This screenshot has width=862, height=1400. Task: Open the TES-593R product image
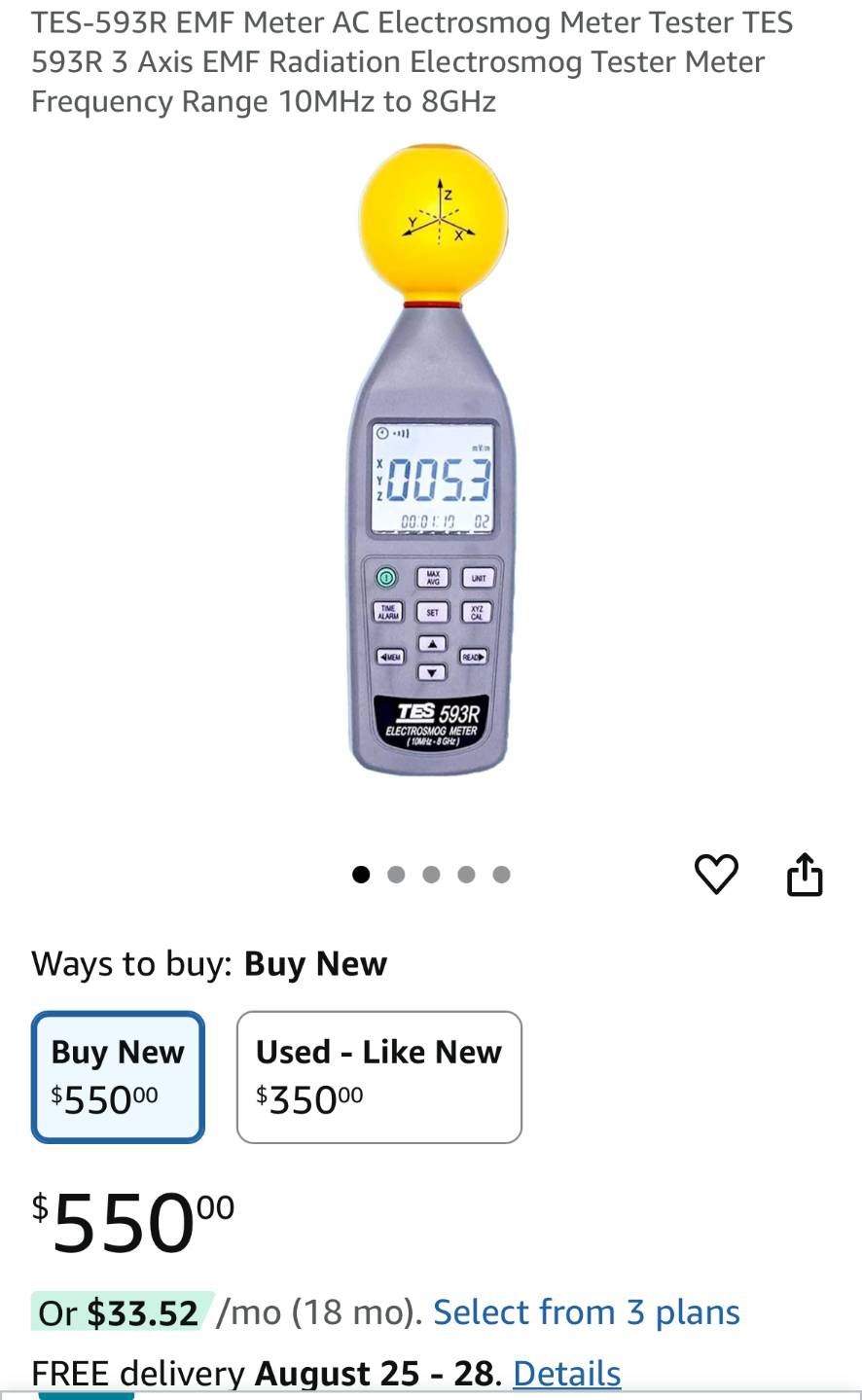tap(430, 467)
